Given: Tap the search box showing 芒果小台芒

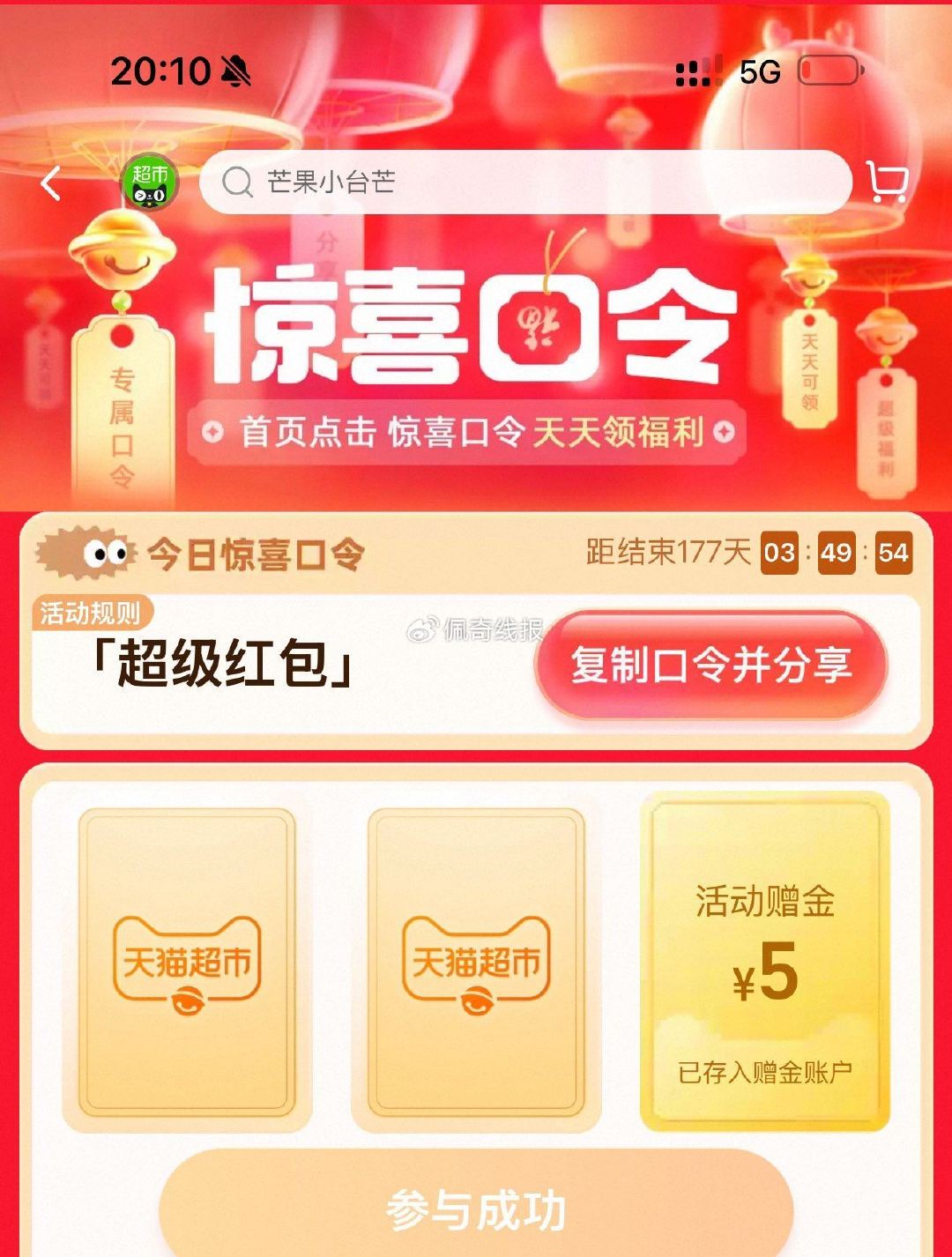Looking at the screenshot, I should 525,182.
